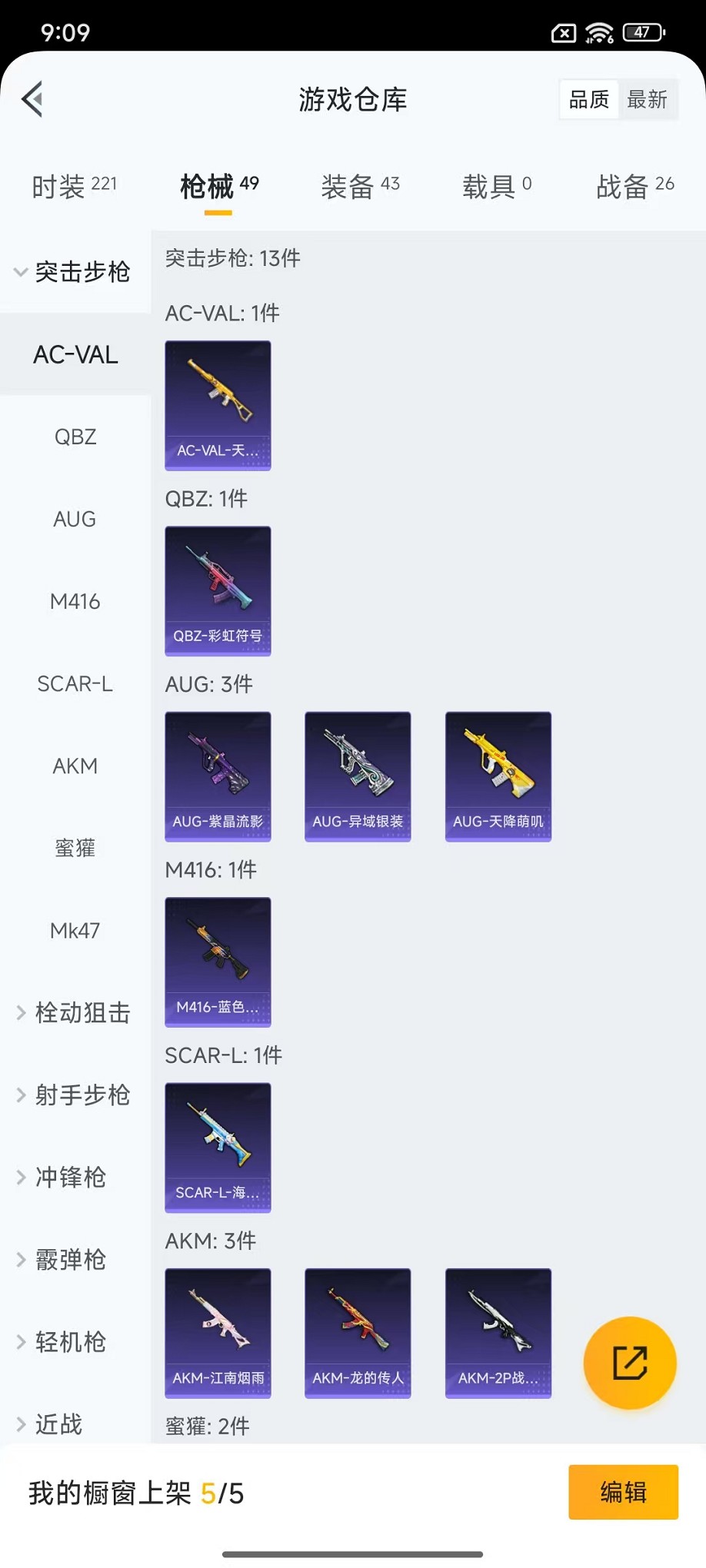Toggle sorting by 最新
The image size is (706, 1568).
648,100
